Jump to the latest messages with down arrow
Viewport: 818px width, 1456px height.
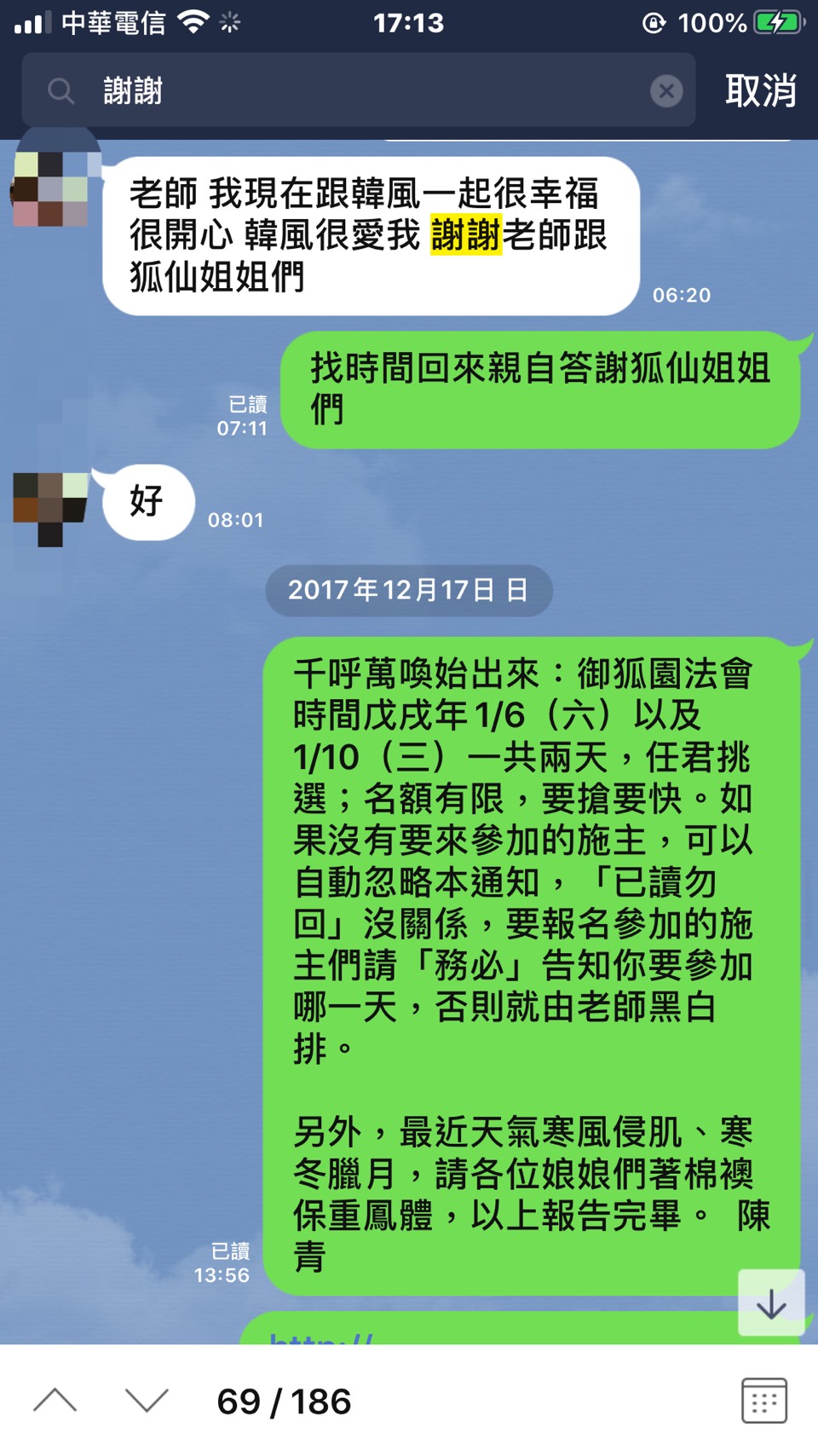pos(771,1303)
